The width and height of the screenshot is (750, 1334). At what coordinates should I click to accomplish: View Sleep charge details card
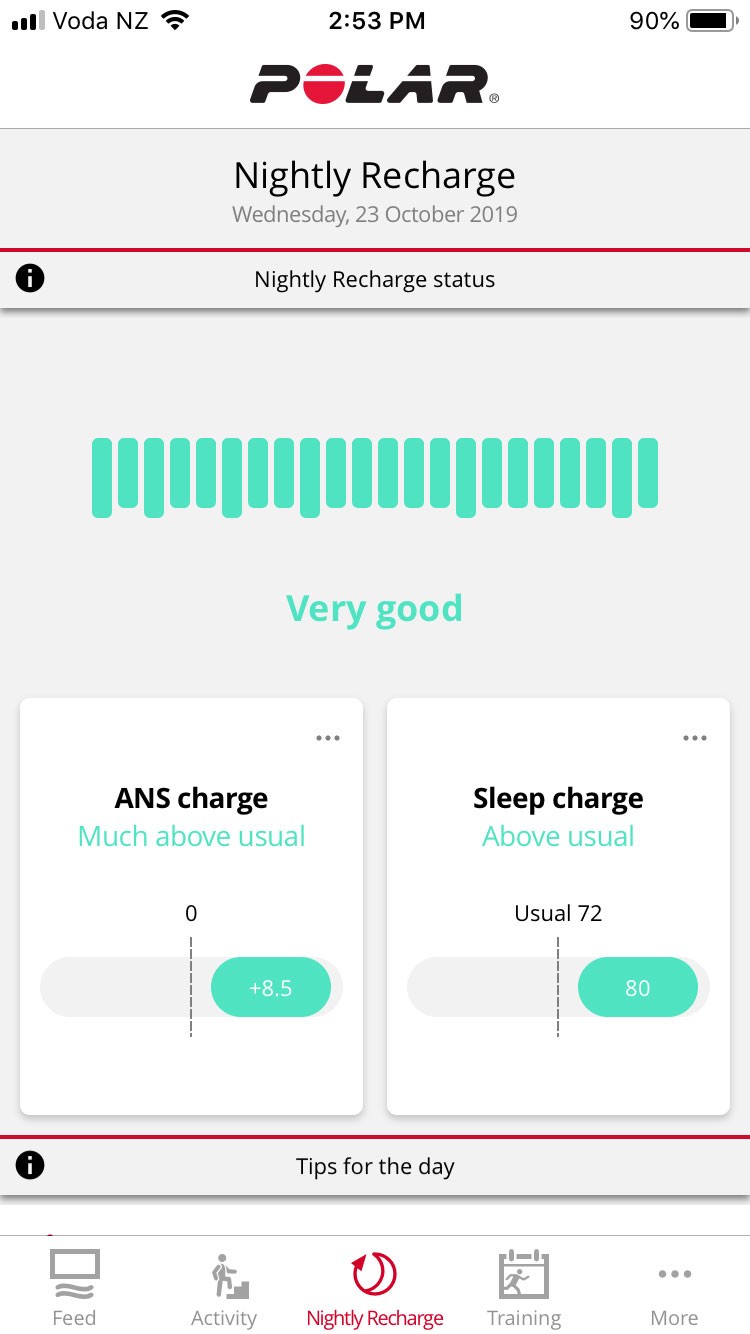pos(558,905)
